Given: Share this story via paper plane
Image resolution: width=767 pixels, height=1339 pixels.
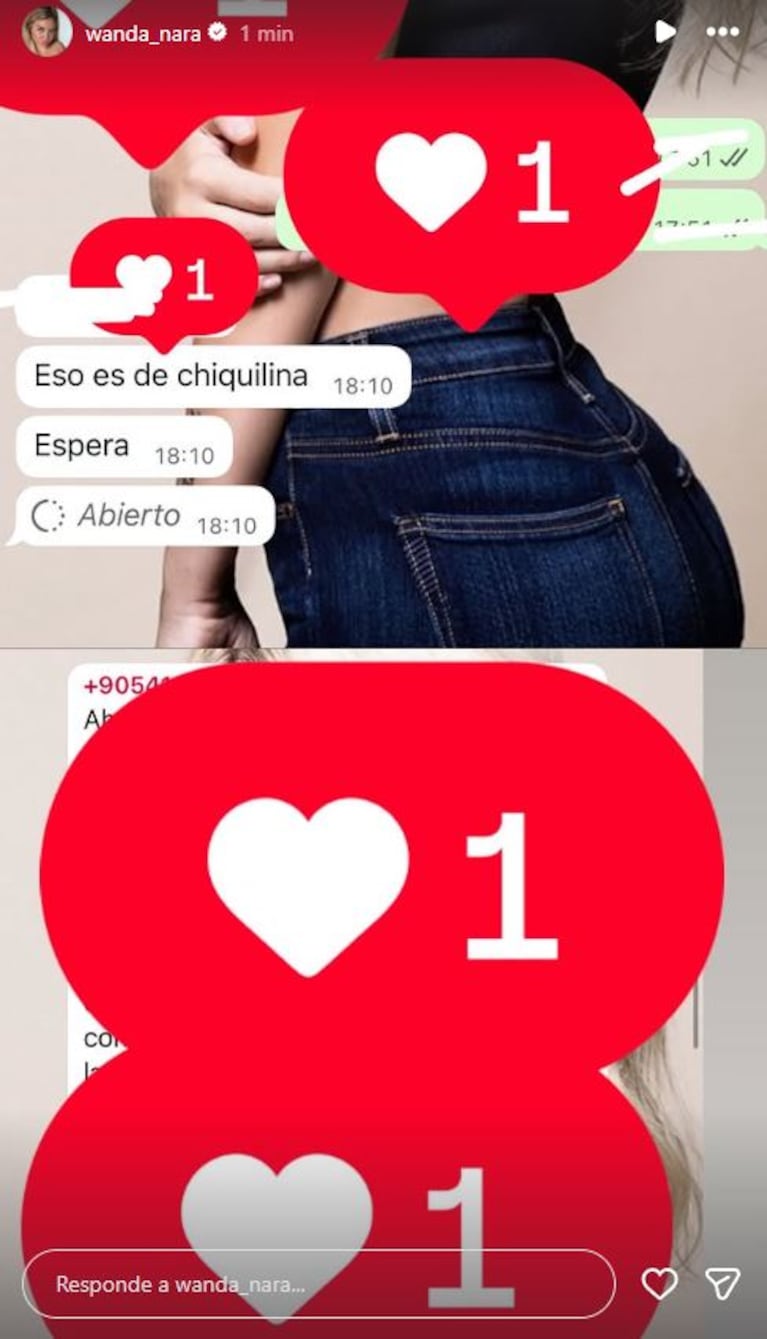Looking at the screenshot, I should click(x=722, y=1284).
